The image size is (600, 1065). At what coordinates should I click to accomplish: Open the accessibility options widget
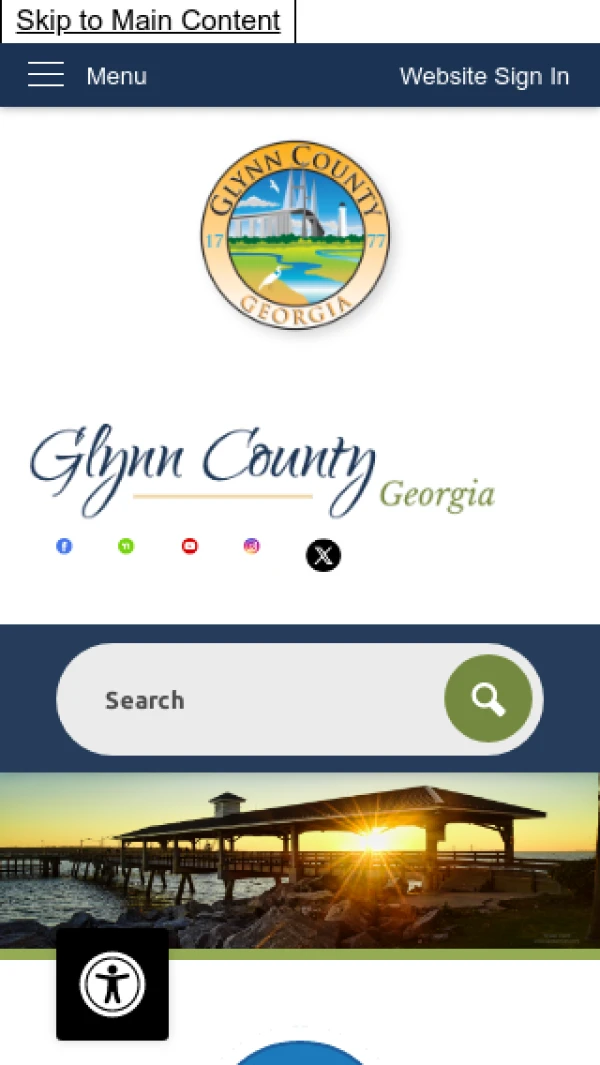click(112, 984)
